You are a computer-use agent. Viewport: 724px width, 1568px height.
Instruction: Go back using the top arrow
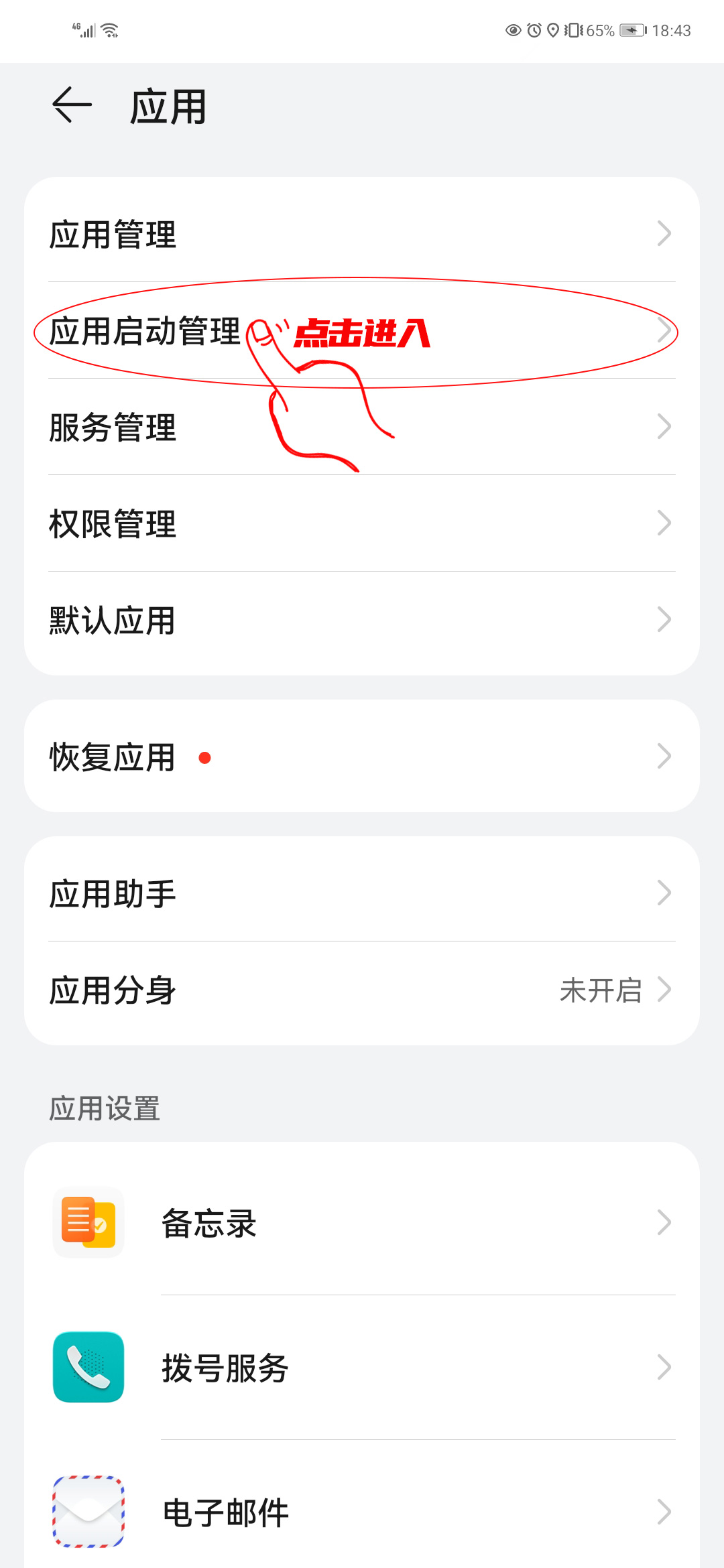(x=72, y=105)
